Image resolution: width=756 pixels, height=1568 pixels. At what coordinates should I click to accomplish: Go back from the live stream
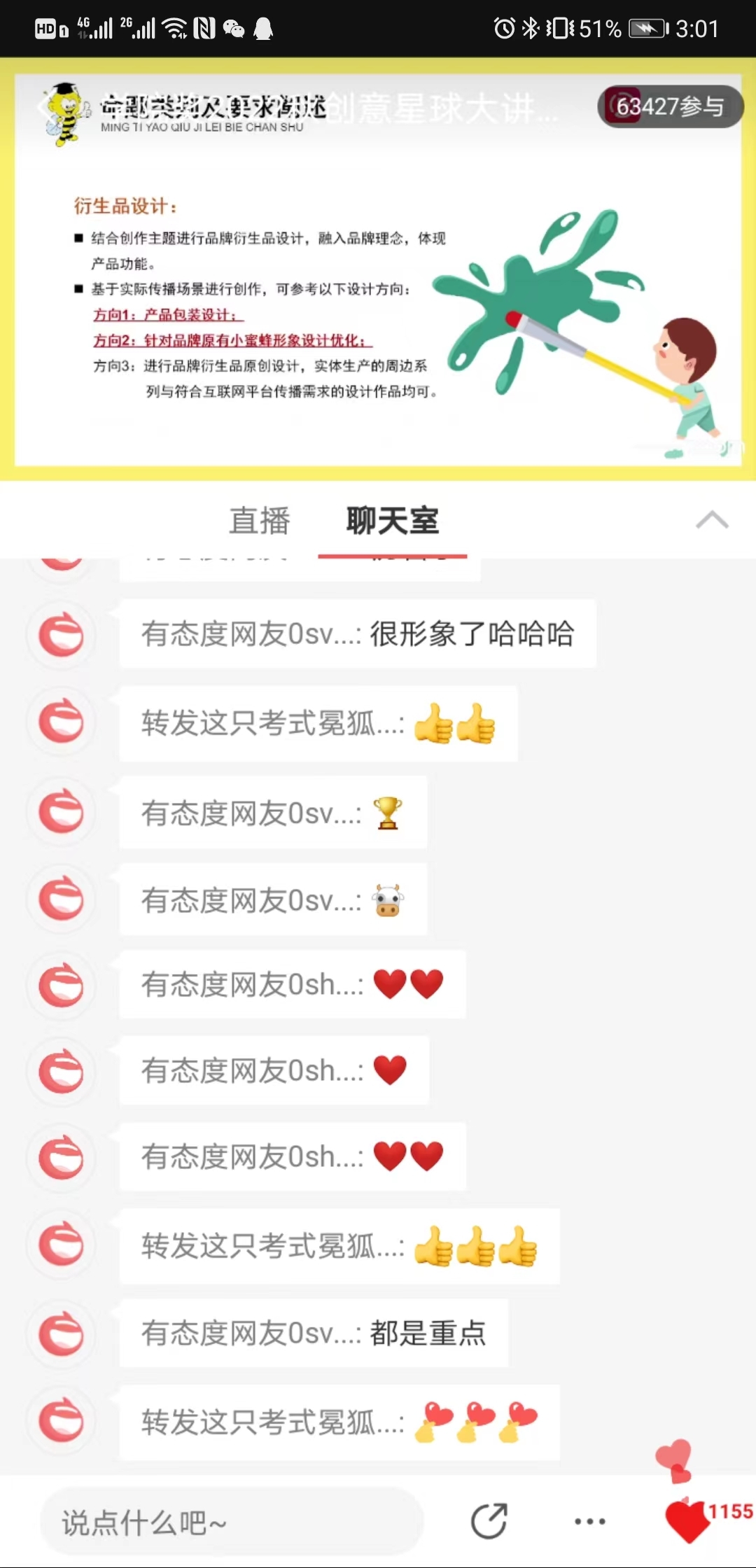pos(43,107)
